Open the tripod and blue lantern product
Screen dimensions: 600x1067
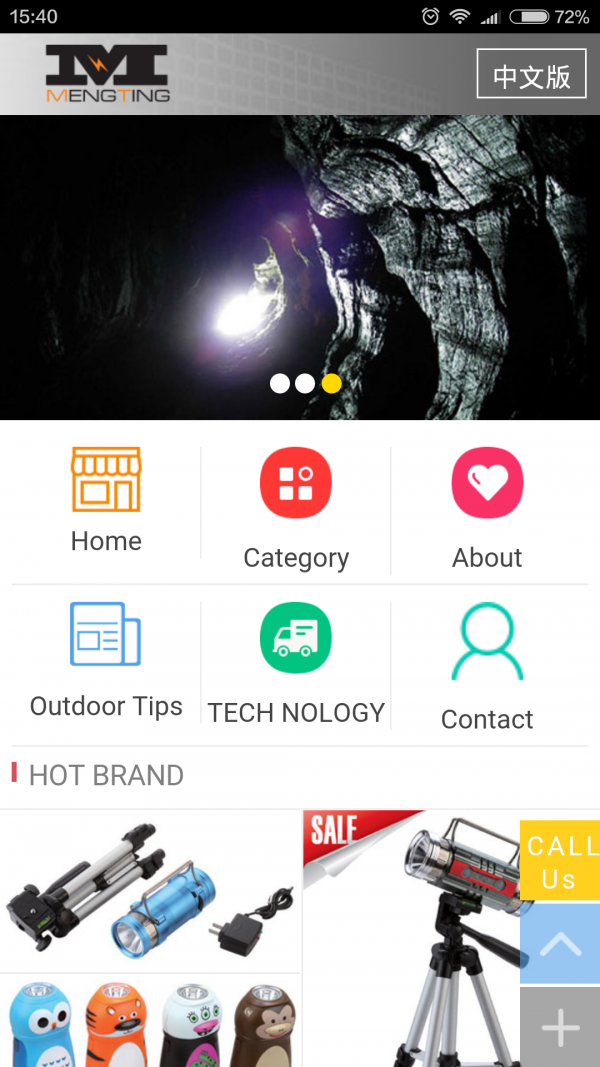(150, 890)
